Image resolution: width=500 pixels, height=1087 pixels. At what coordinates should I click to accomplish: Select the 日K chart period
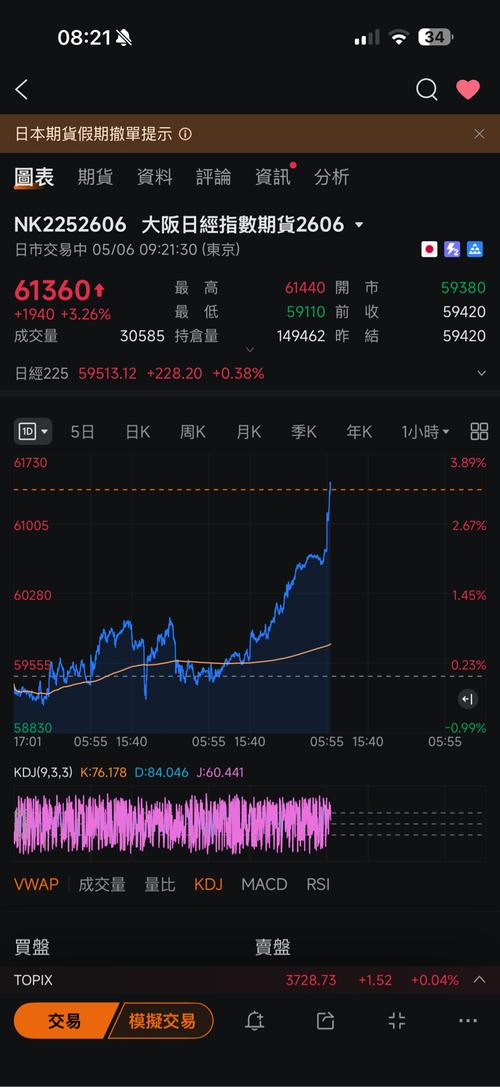[138, 432]
